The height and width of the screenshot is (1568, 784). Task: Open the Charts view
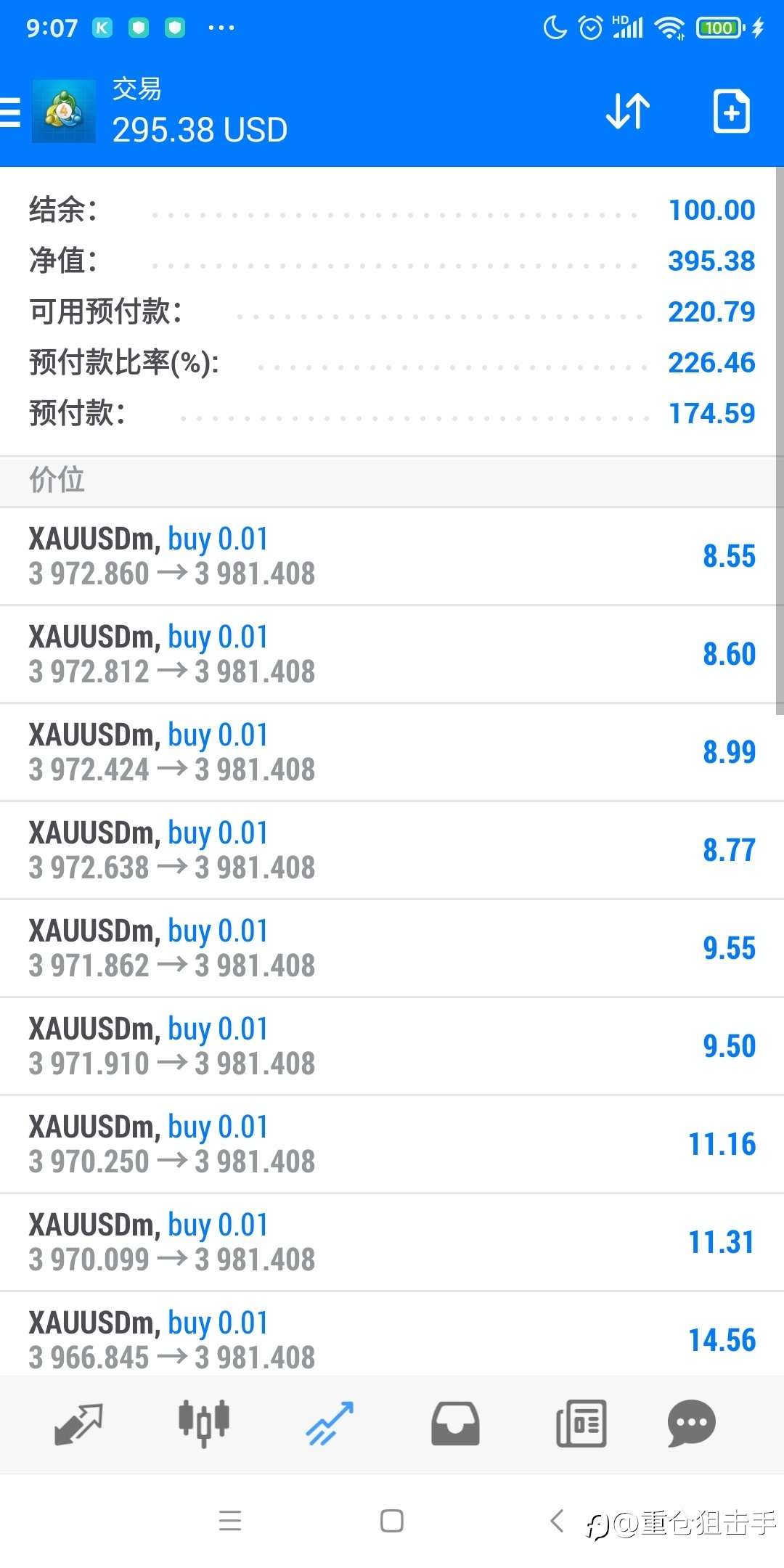click(203, 1423)
